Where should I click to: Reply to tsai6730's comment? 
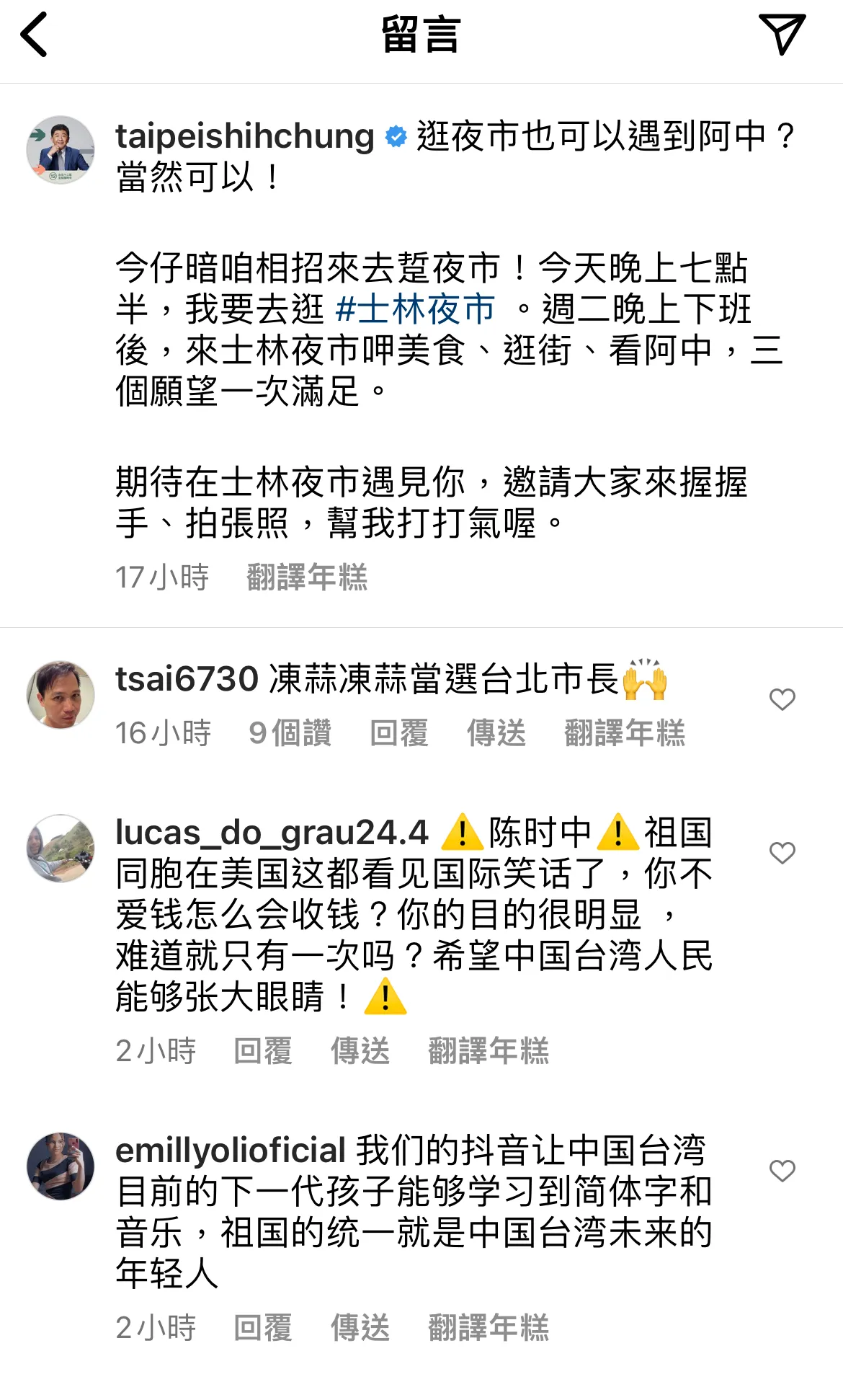pyautogui.click(x=398, y=733)
